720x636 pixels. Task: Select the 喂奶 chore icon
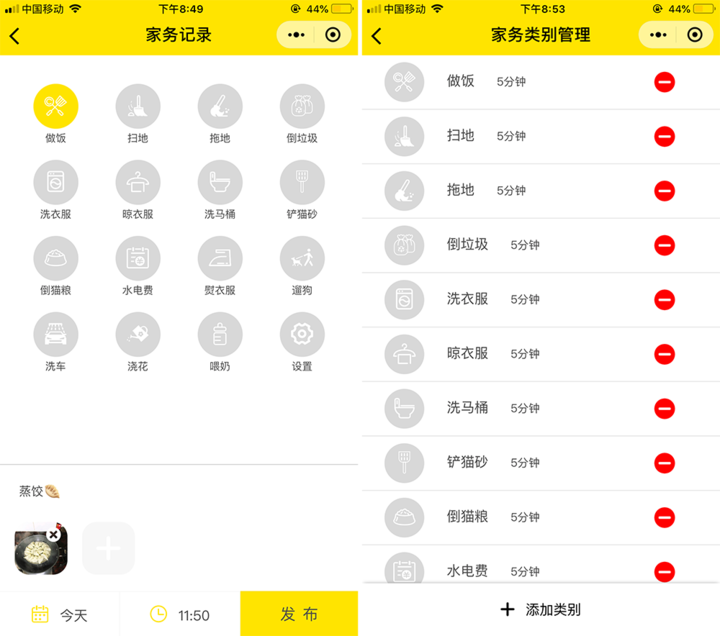coord(219,335)
